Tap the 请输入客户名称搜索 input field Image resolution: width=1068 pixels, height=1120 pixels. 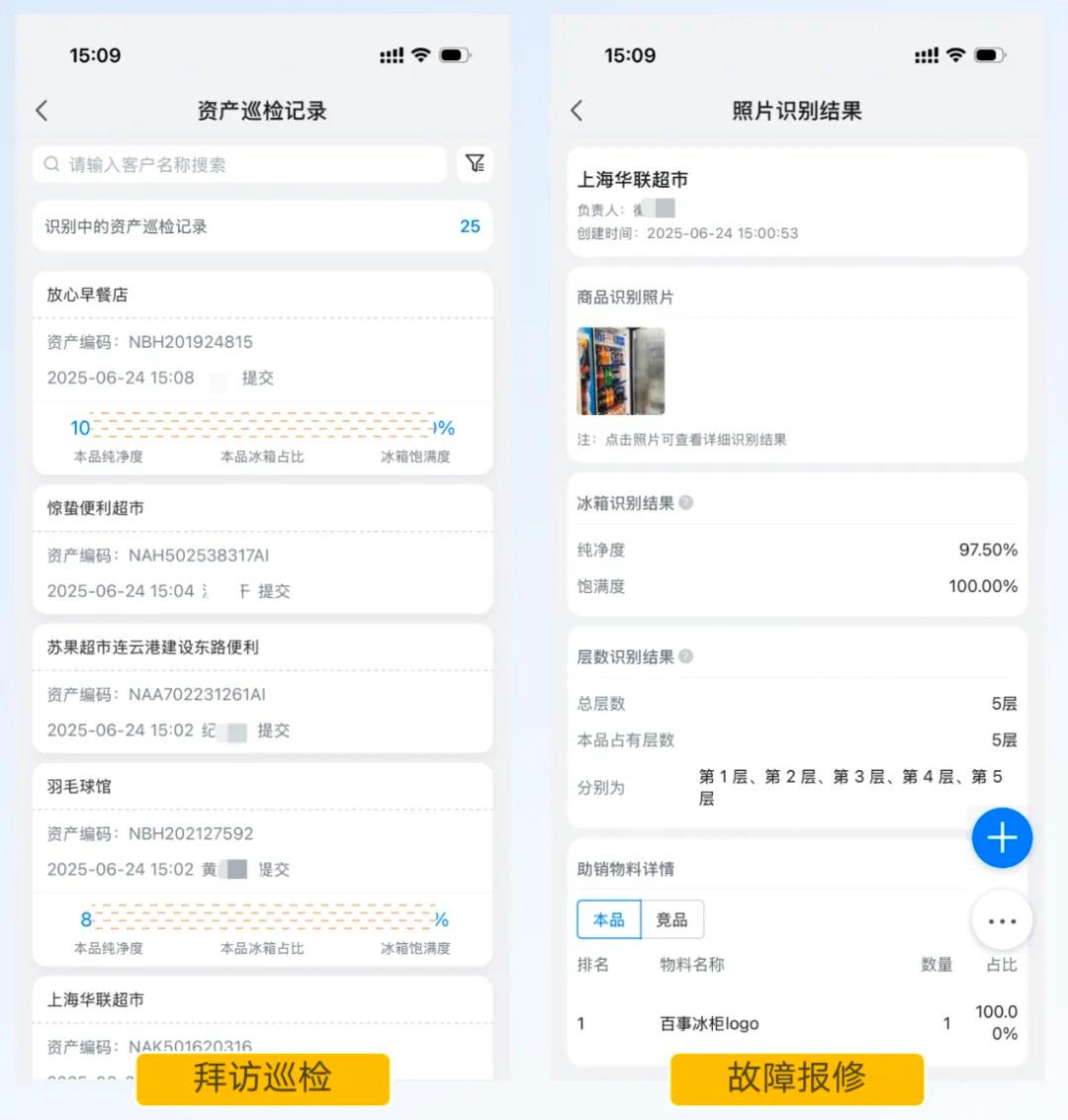[x=237, y=163]
